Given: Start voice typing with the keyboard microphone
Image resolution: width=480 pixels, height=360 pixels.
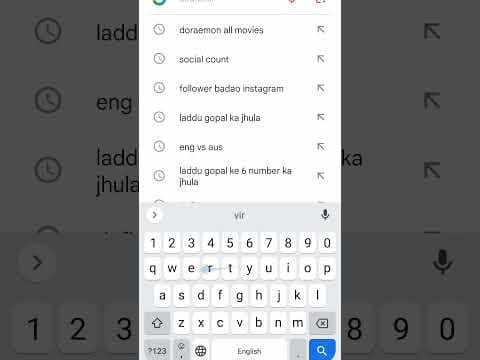Looking at the screenshot, I should 325,215.
